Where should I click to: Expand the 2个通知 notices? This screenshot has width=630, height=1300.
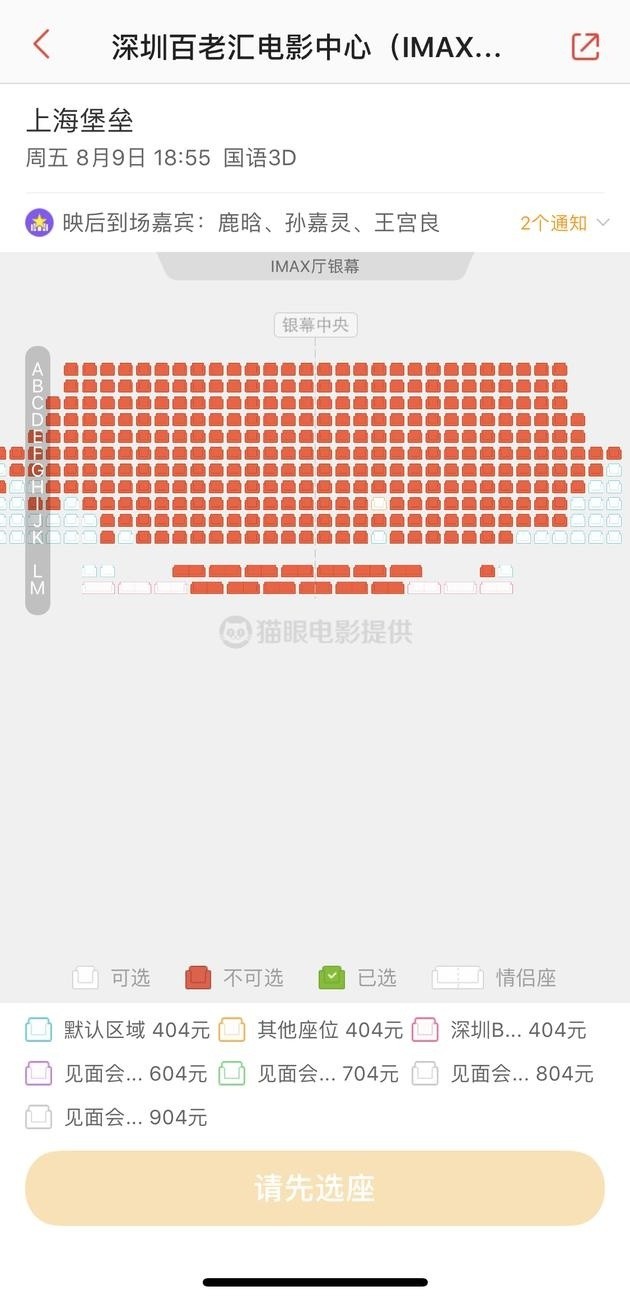(564, 223)
